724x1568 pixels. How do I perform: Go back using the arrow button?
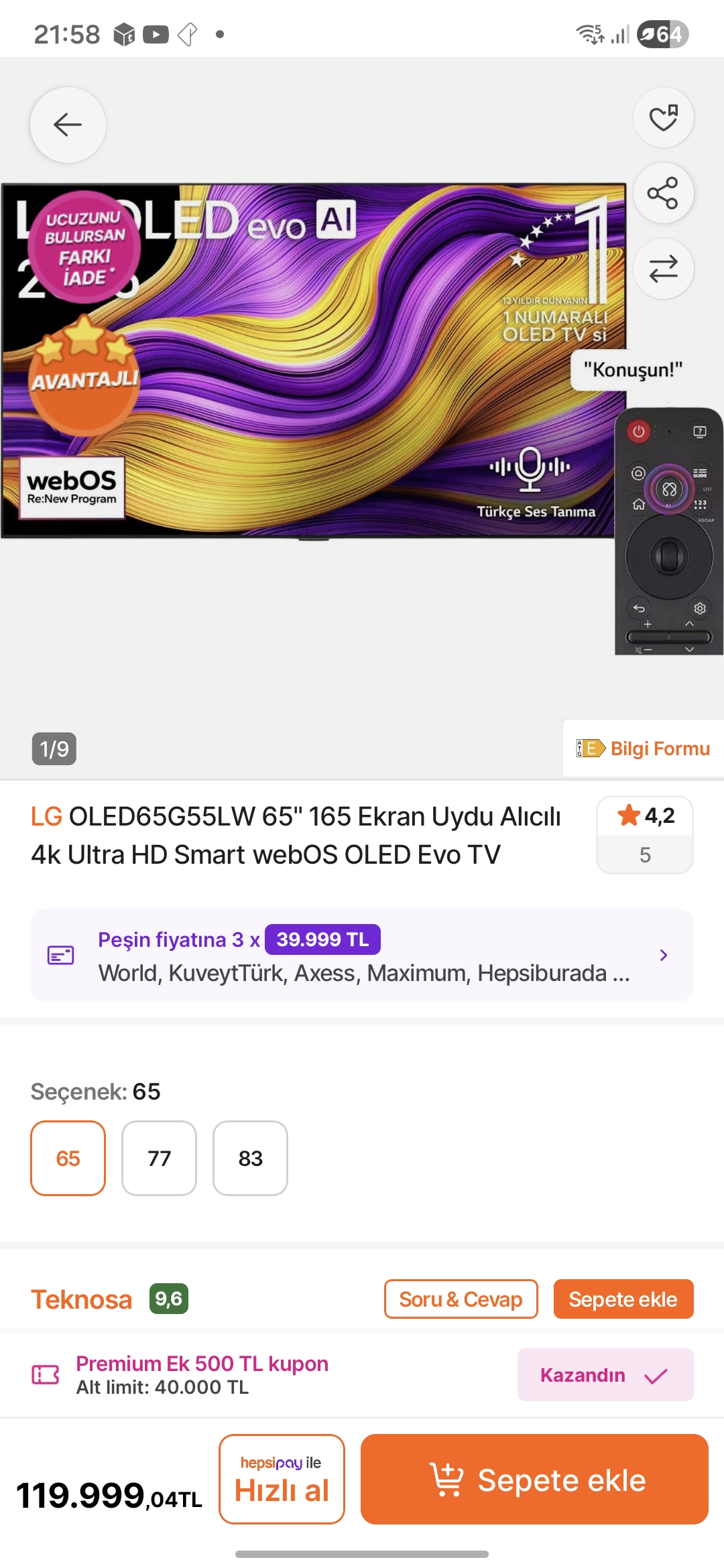(x=68, y=125)
